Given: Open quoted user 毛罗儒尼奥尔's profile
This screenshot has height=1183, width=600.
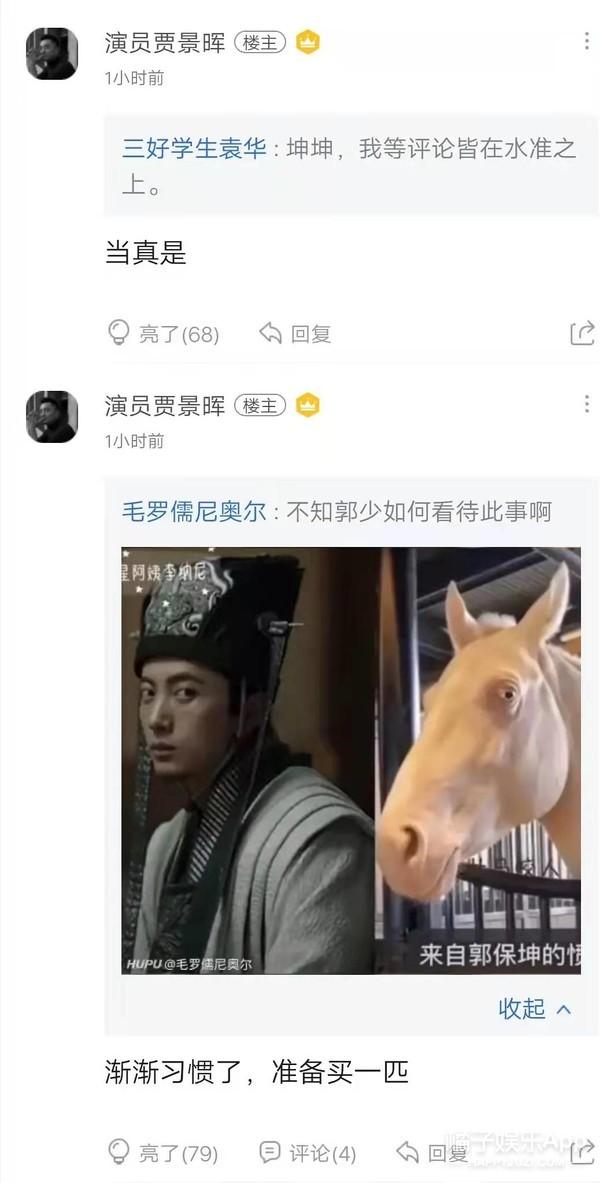Looking at the screenshot, I should [x=194, y=512].
